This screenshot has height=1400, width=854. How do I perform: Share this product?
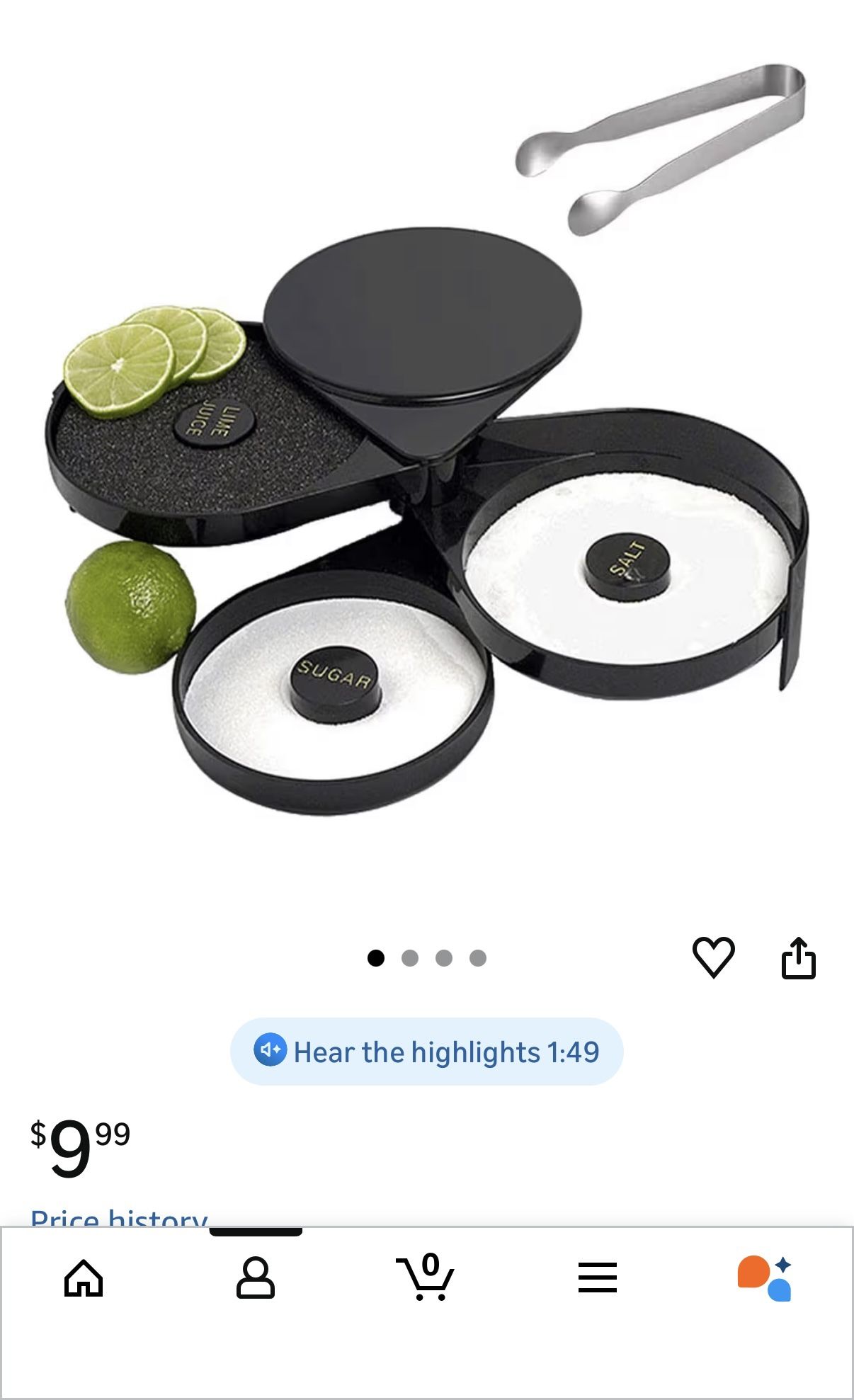[798, 958]
